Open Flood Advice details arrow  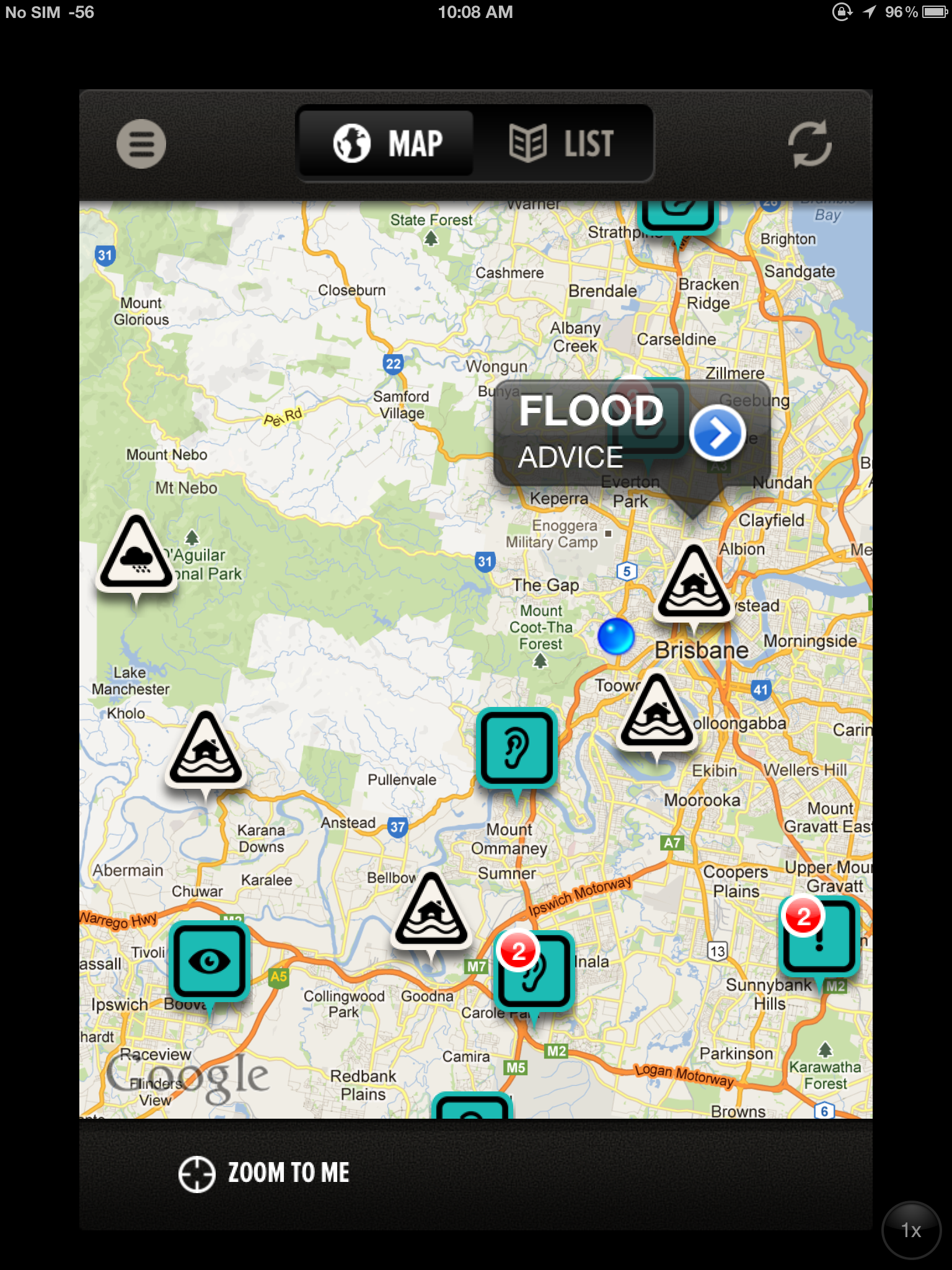[717, 433]
